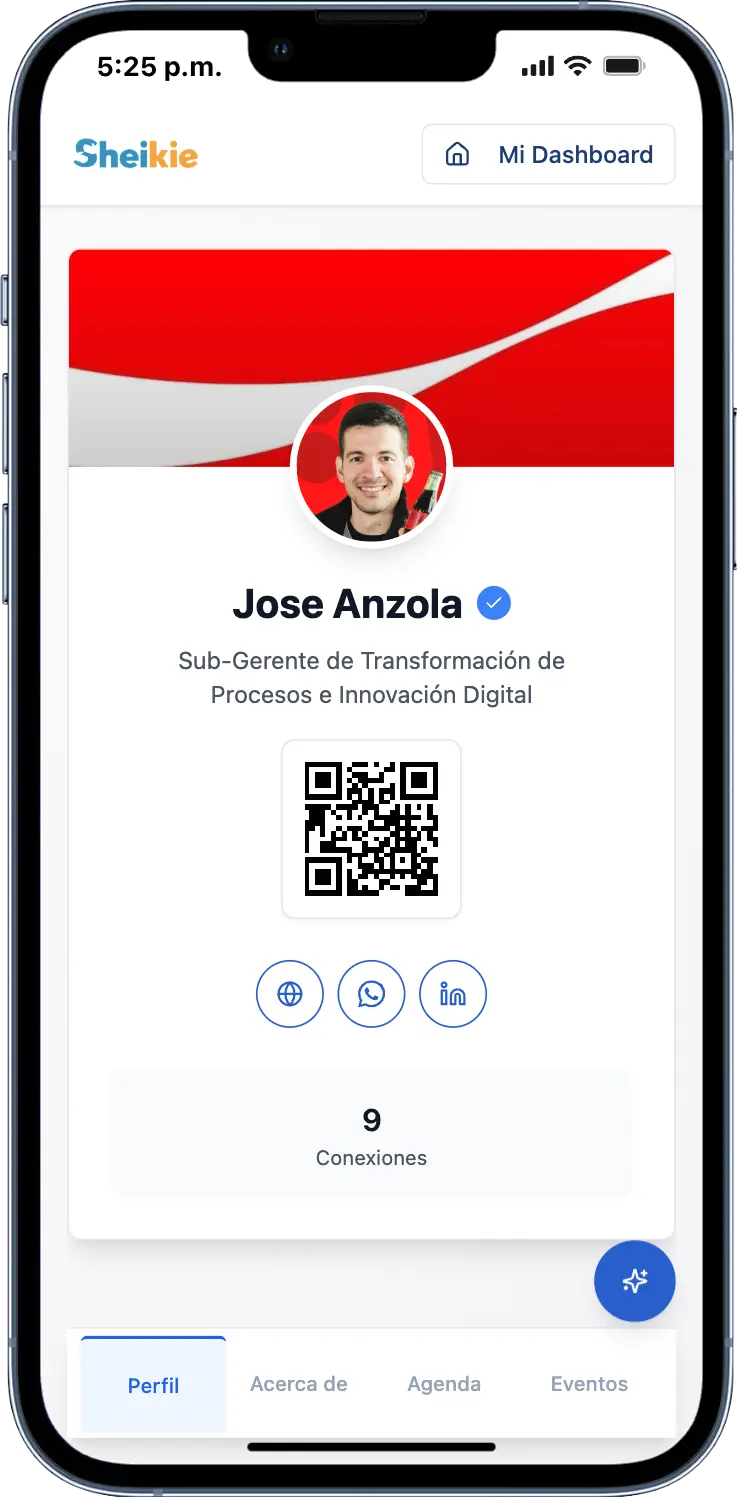The height and width of the screenshot is (1497, 737).
Task: Open Mi Dashboard
Action: 548,155
